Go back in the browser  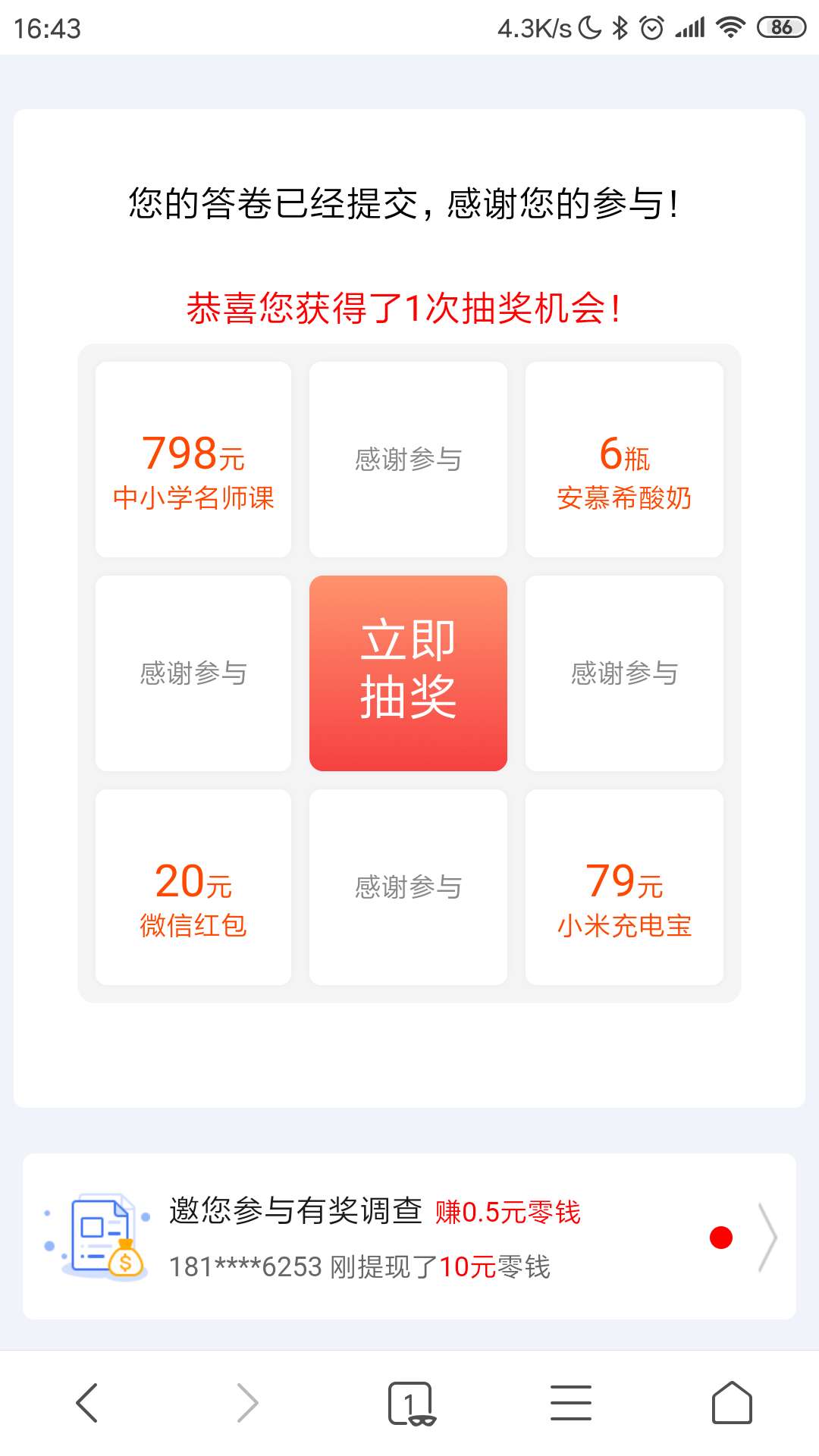coord(87,1403)
